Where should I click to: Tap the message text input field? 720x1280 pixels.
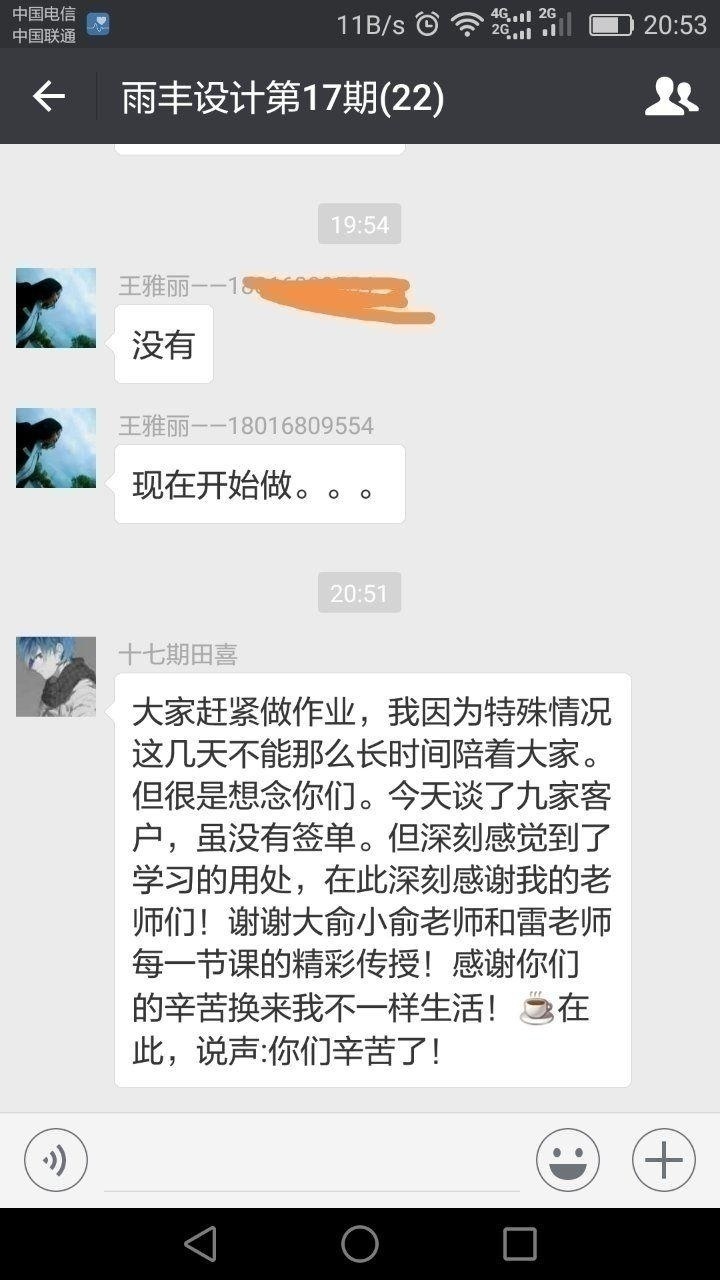[311, 1162]
